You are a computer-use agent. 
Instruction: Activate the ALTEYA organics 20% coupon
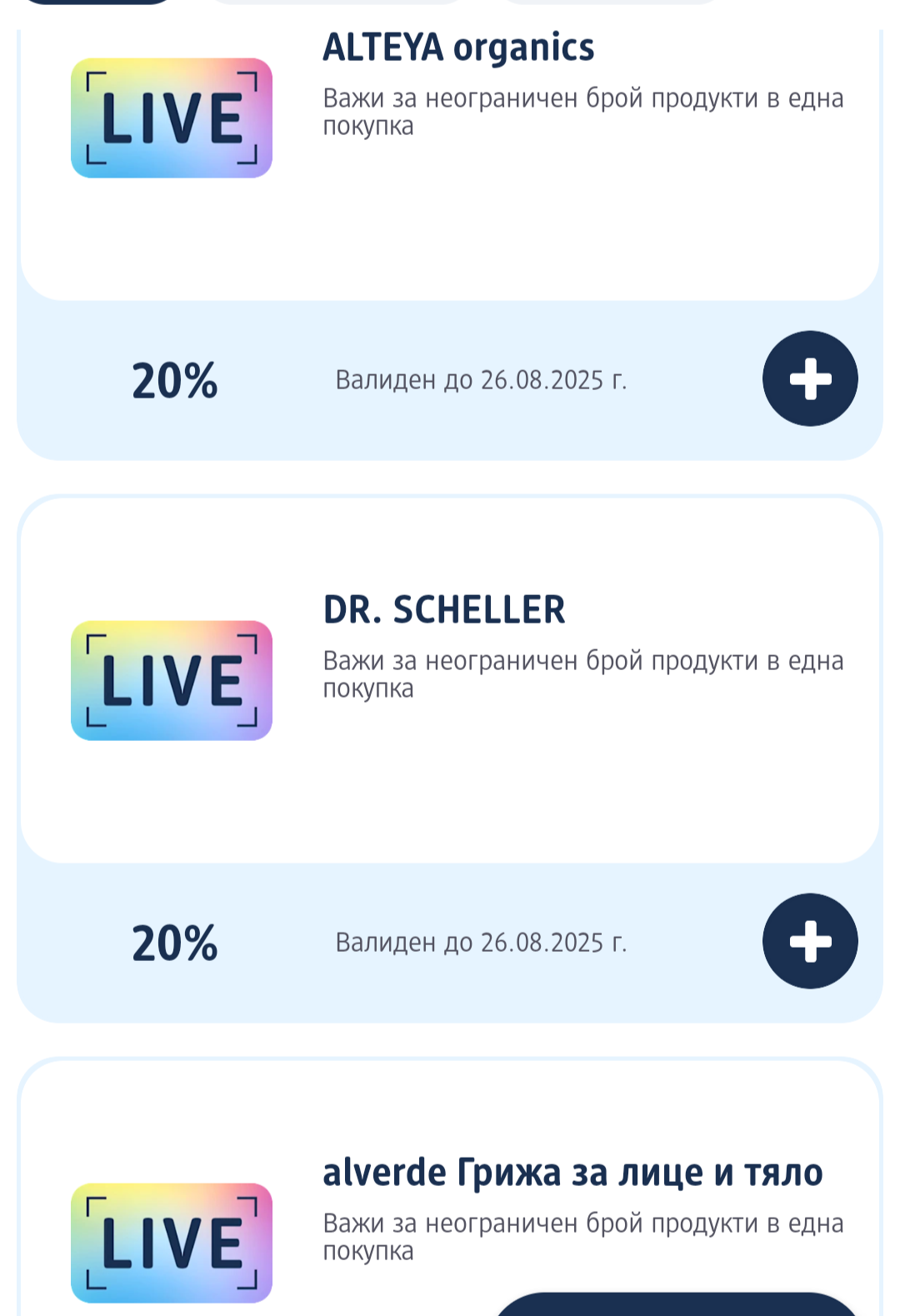[x=809, y=378]
